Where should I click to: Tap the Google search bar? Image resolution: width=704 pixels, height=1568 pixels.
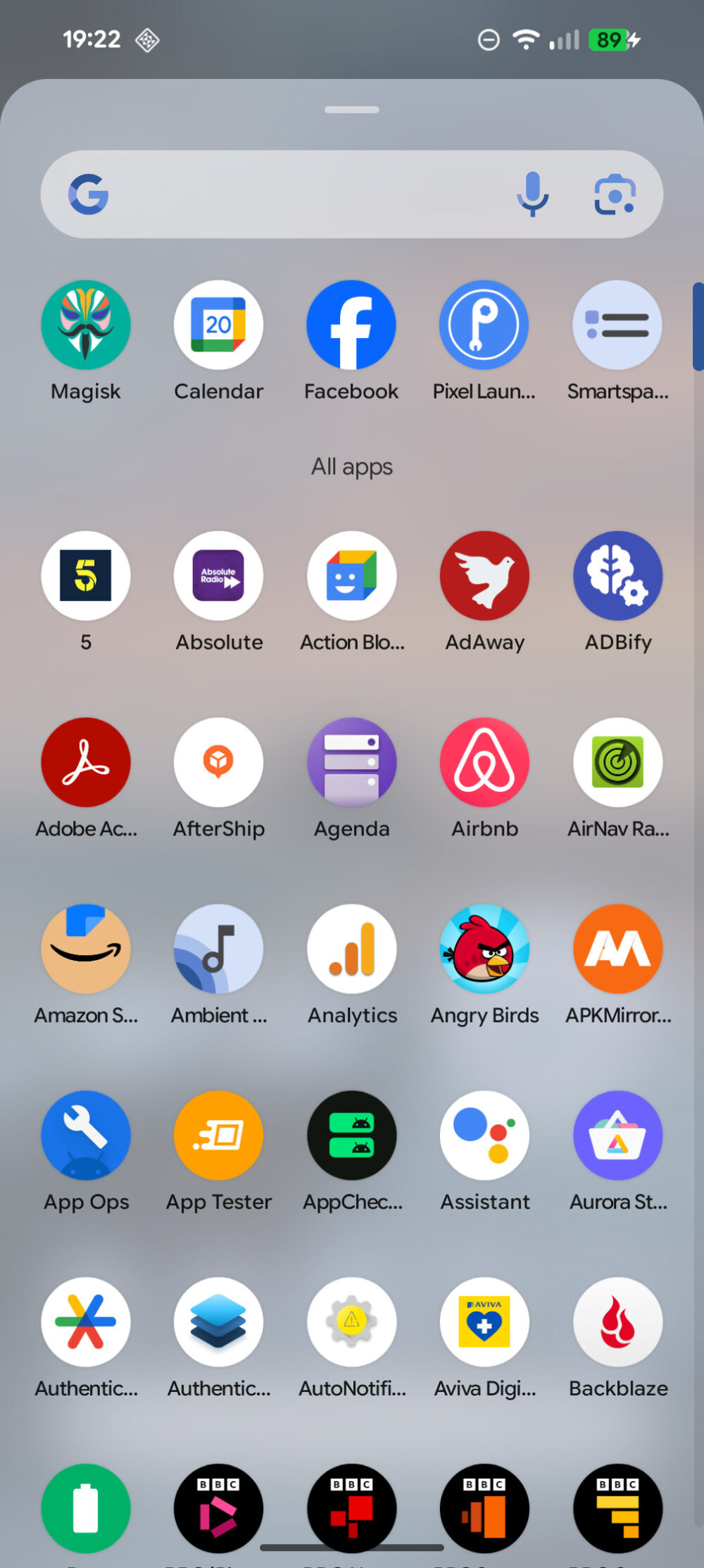(x=282, y=194)
